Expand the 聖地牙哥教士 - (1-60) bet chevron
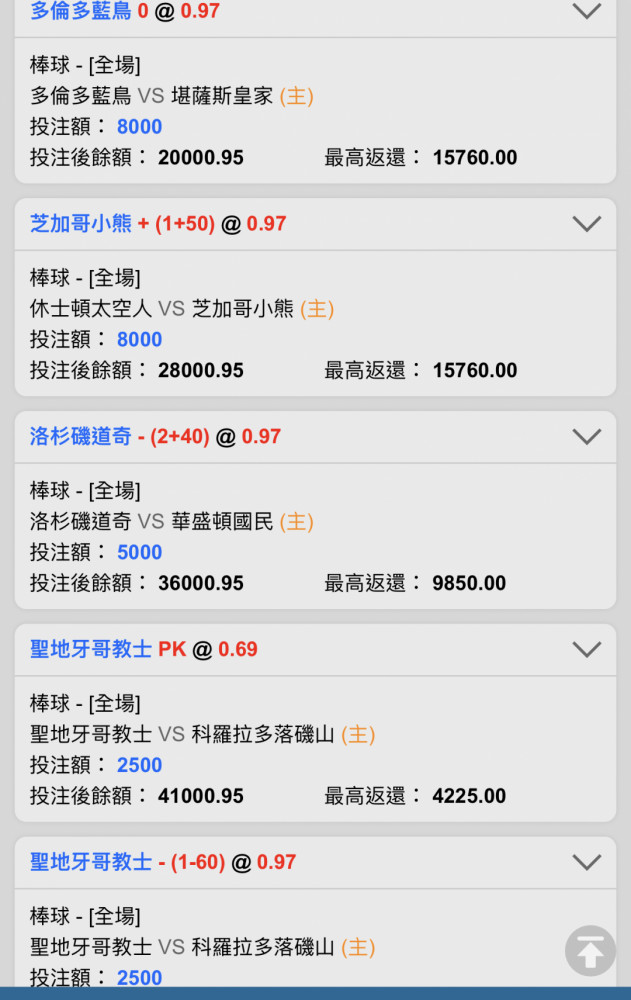Viewport: 631px width, 1000px height. click(x=586, y=862)
